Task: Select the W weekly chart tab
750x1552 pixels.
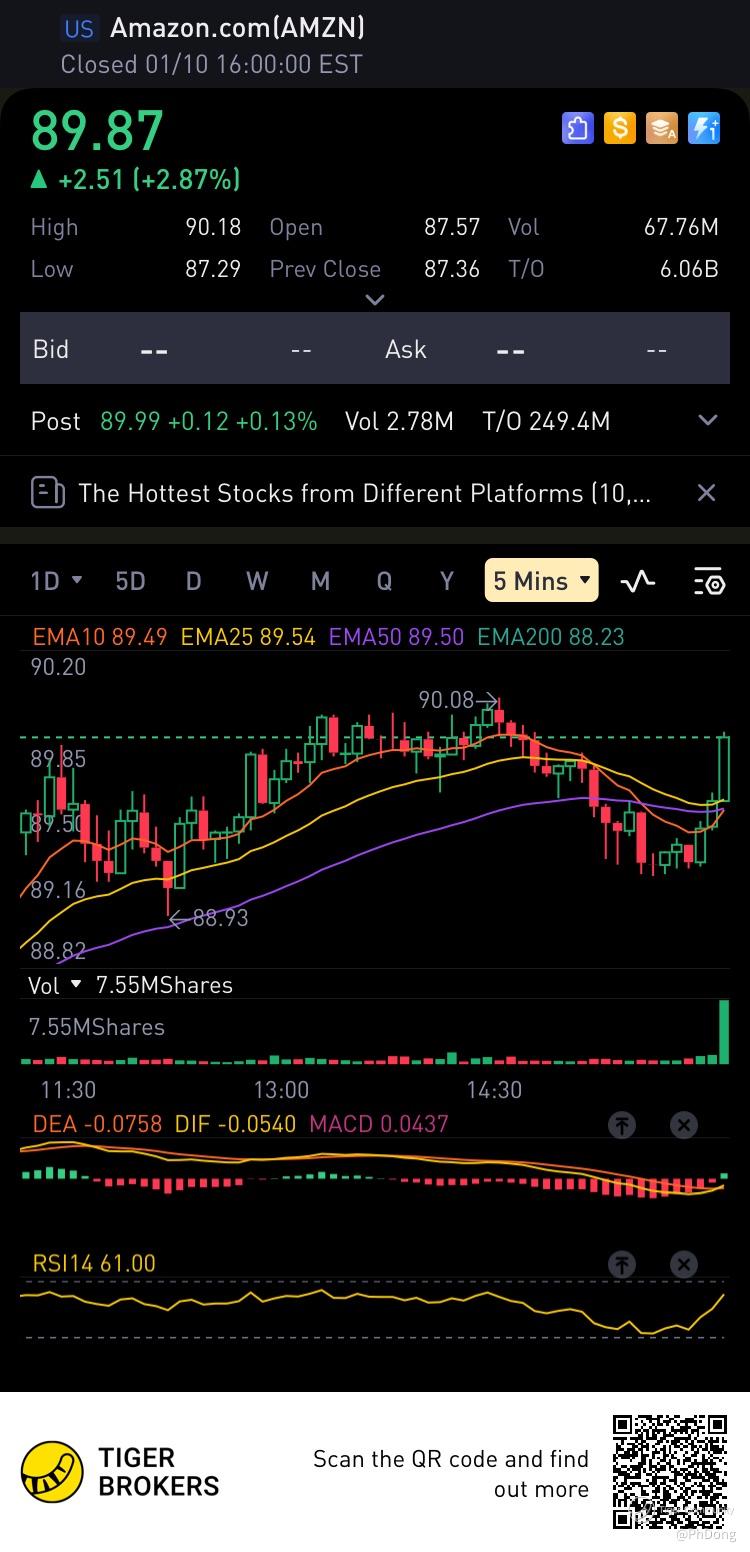Action: [x=257, y=581]
